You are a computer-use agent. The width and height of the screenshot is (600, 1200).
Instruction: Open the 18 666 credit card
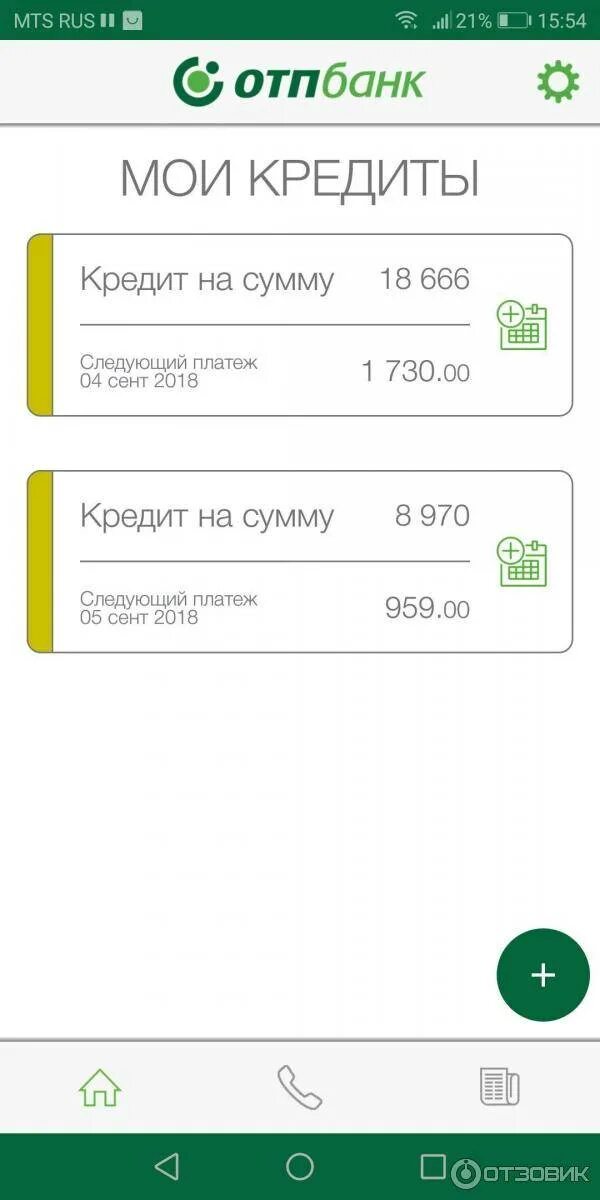tap(275, 325)
